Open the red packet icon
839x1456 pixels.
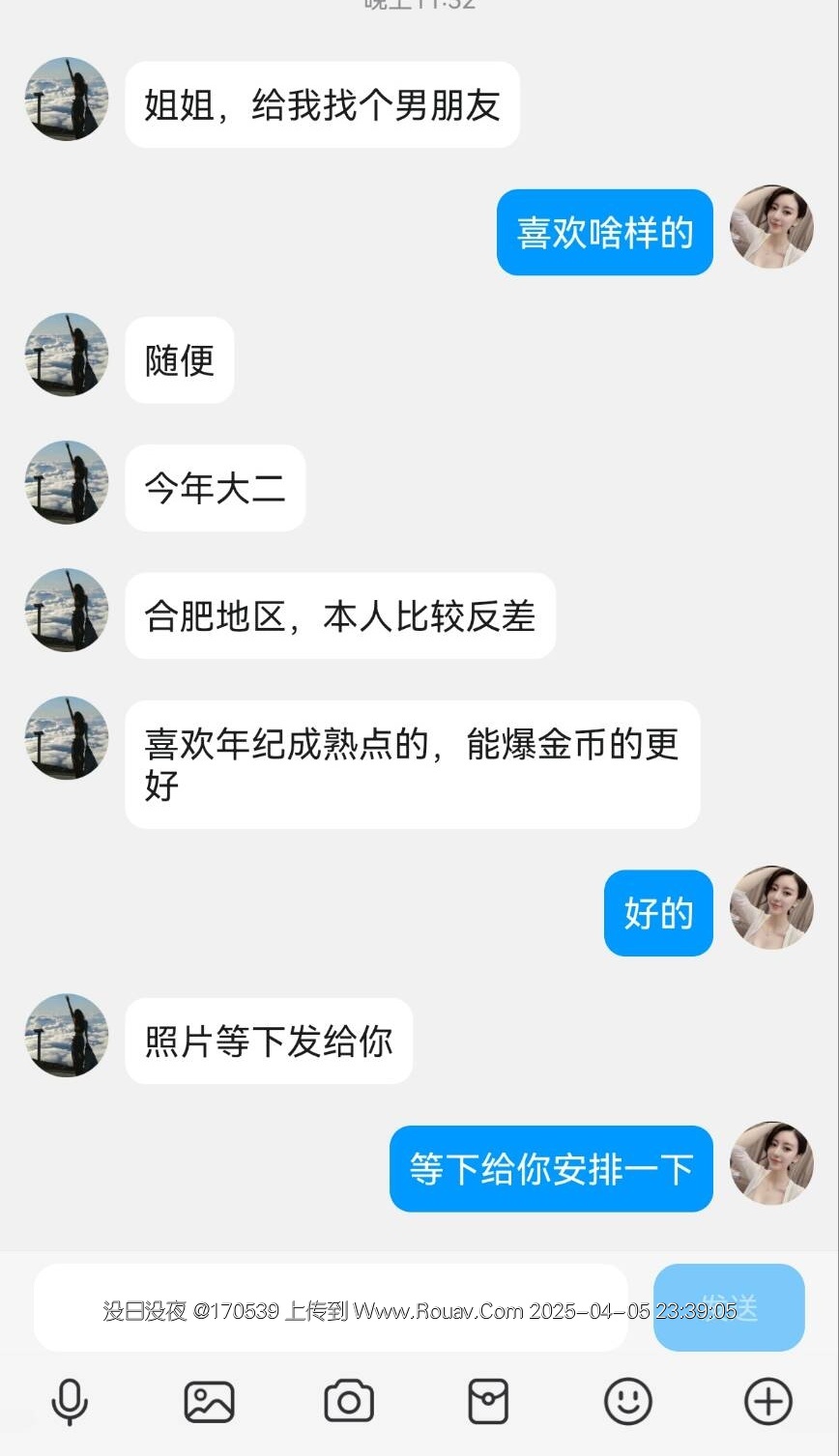point(488,1401)
